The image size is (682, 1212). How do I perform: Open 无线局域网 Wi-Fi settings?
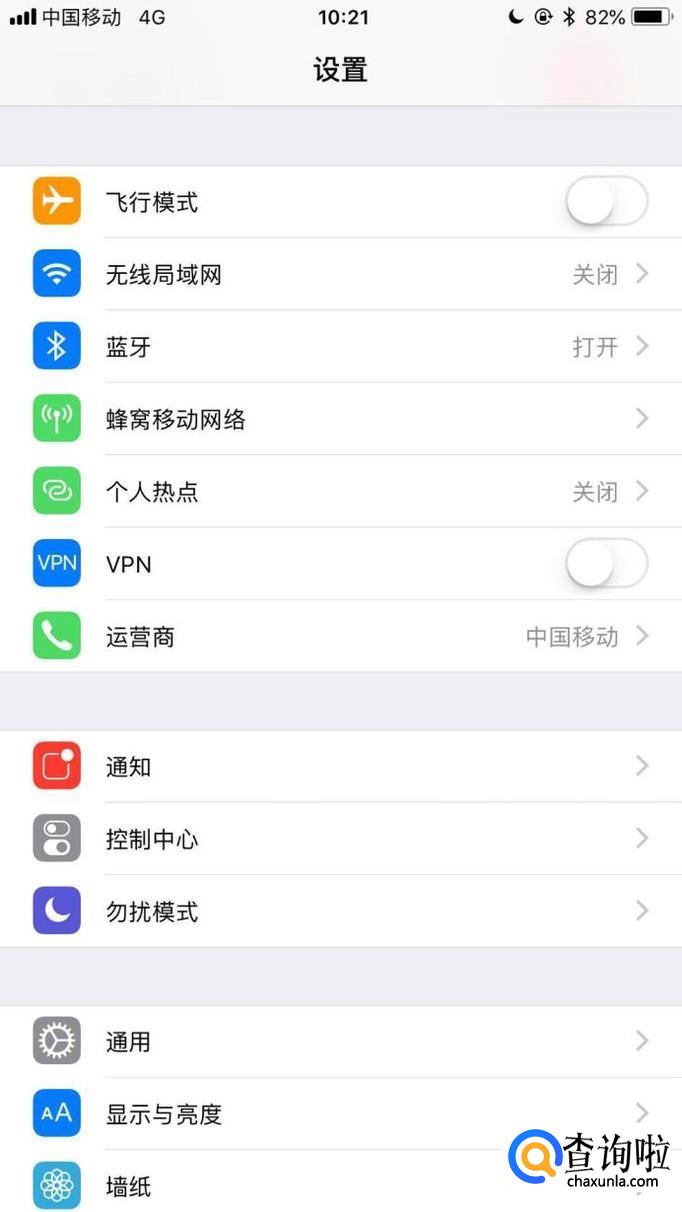340,275
